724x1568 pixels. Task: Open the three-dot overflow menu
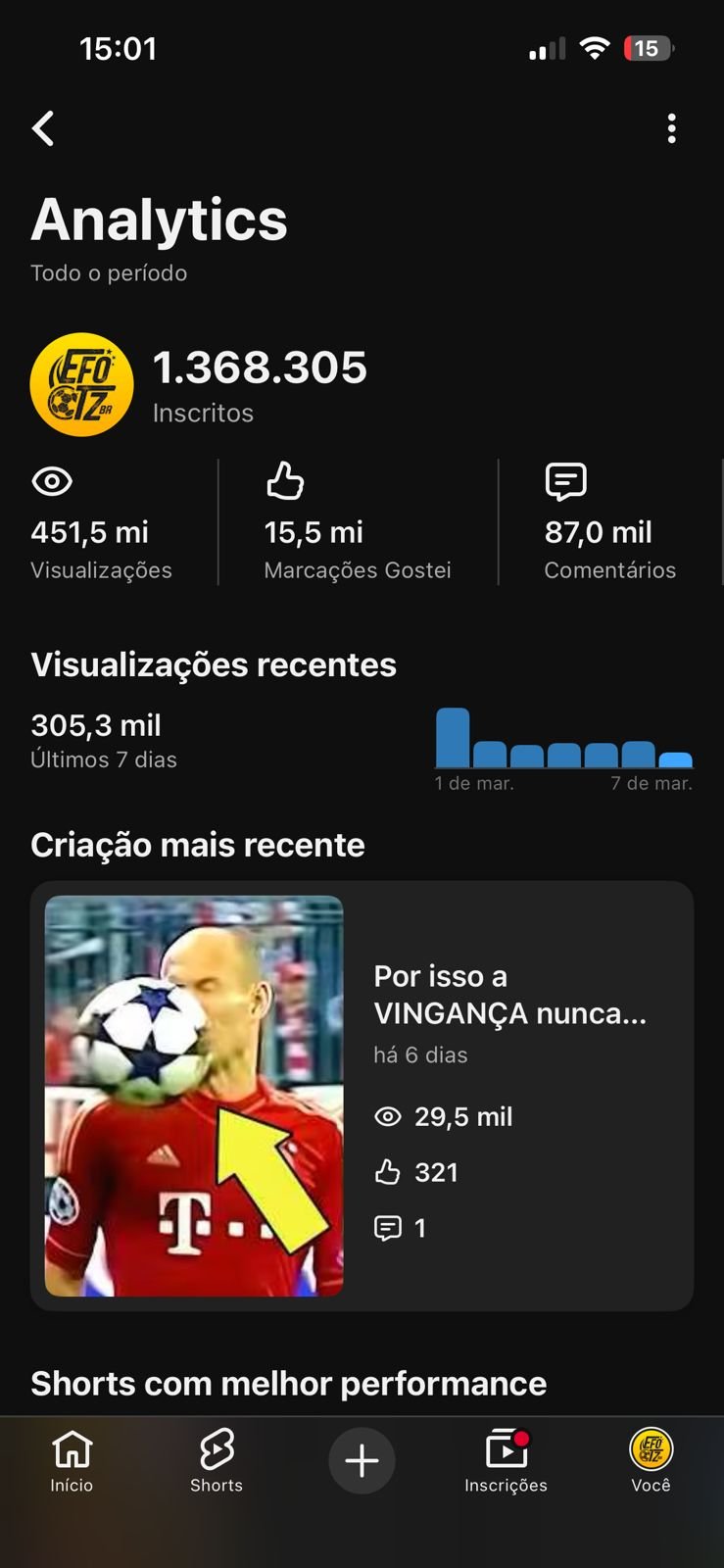pyautogui.click(x=671, y=128)
